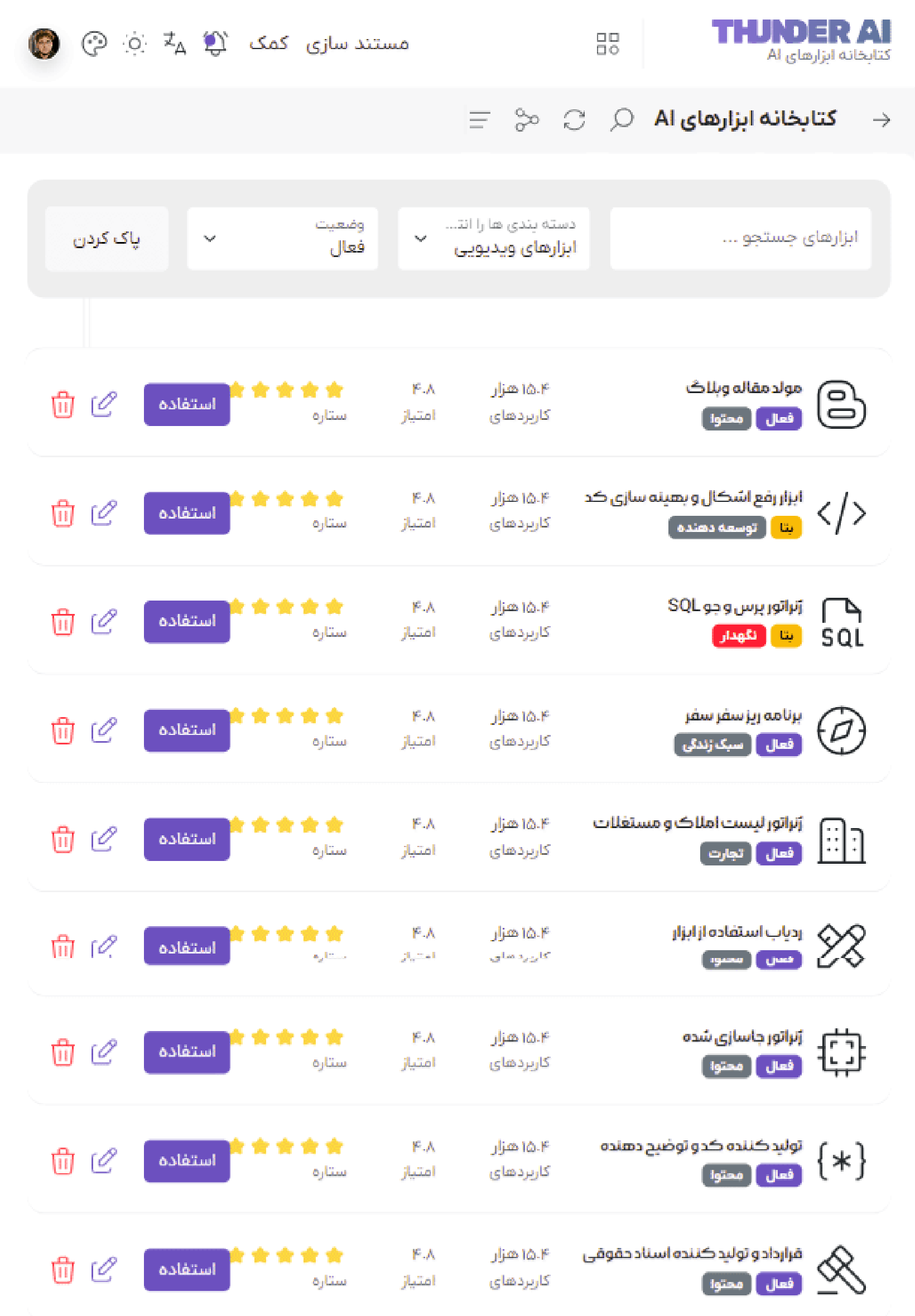This screenshot has height=1316, width=915.
Task: Delete the ژنراتور پرس و جو SQL tool
Action: (63, 622)
